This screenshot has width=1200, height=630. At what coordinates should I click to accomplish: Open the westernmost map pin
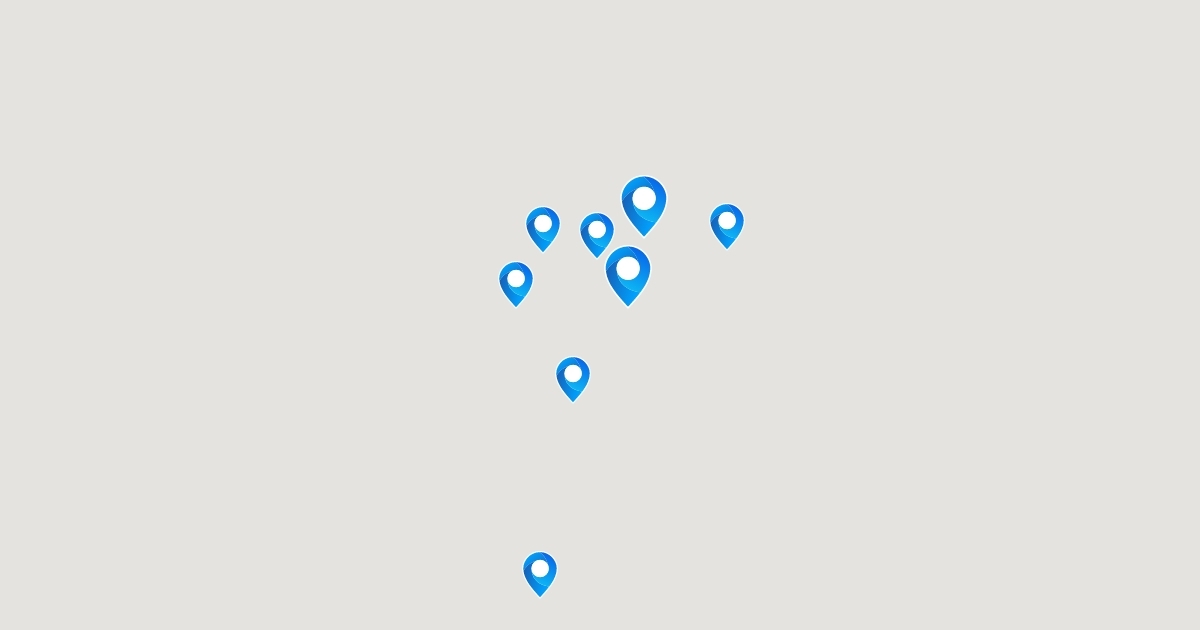[516, 284]
